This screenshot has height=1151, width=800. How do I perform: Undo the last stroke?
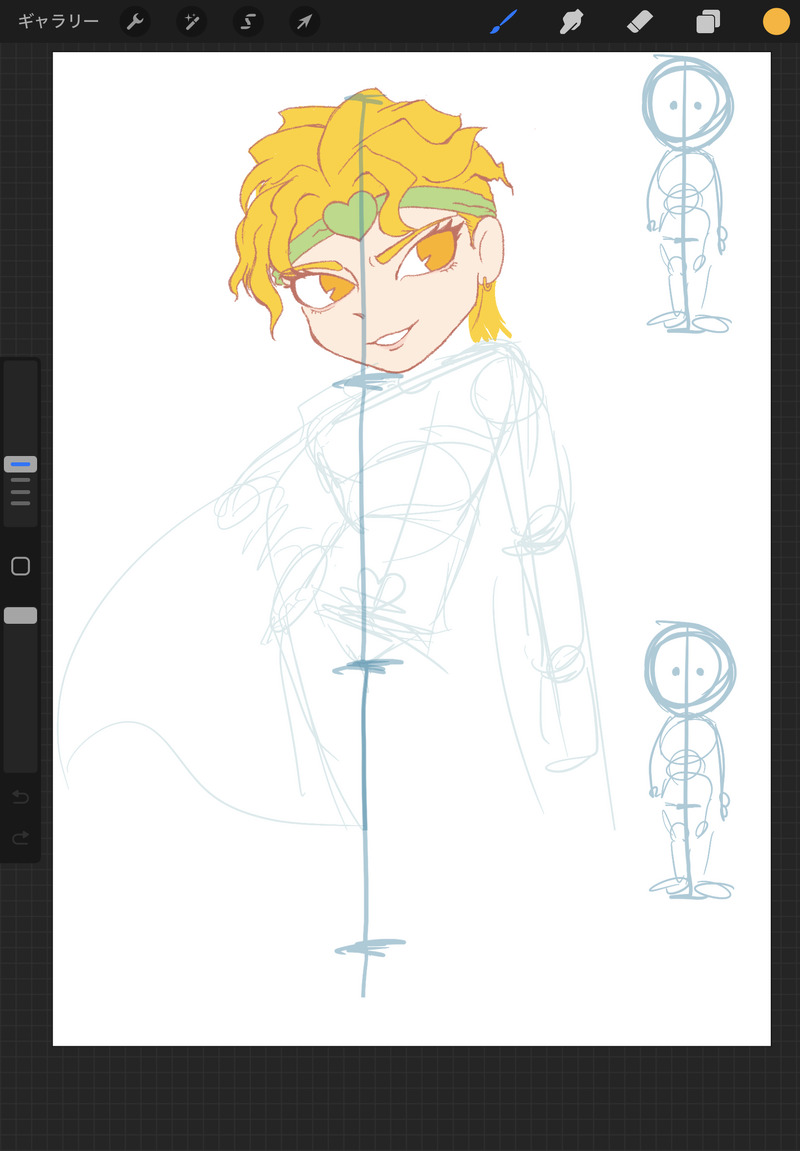click(x=20, y=797)
